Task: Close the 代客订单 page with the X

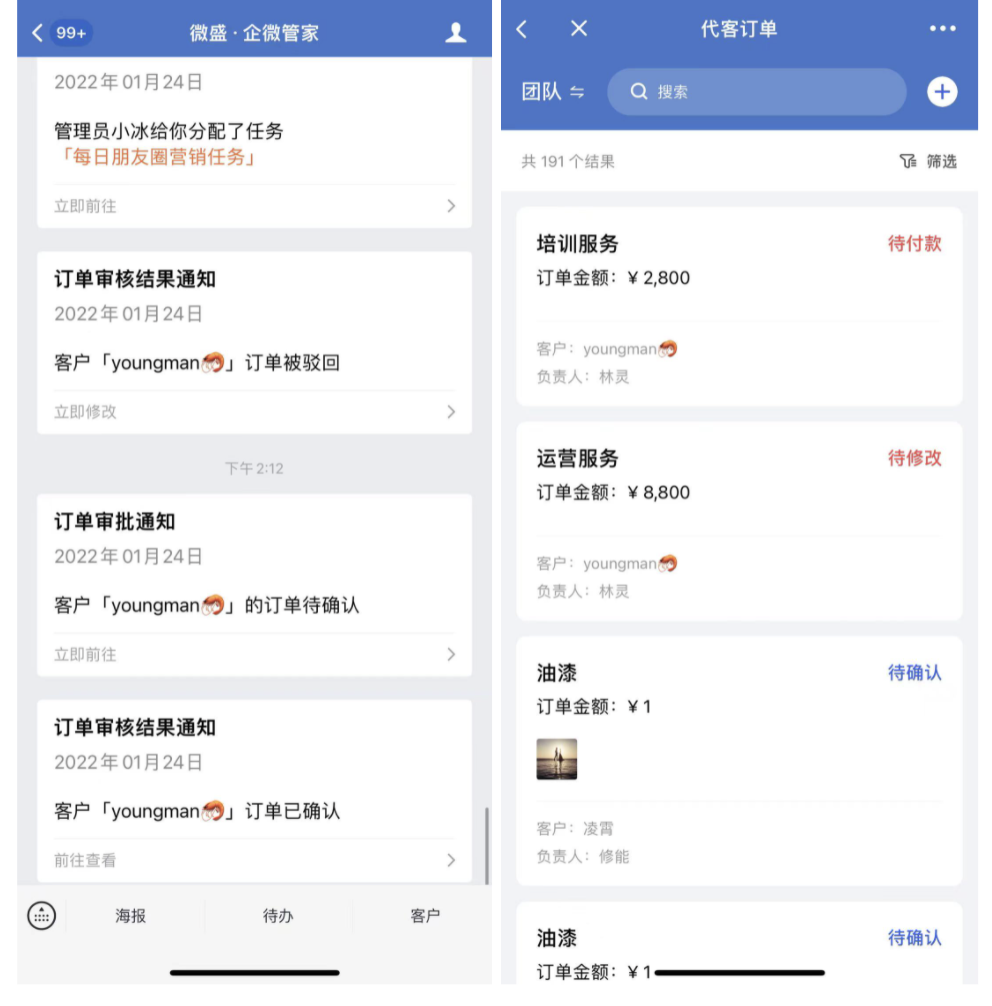Action: pos(578,29)
